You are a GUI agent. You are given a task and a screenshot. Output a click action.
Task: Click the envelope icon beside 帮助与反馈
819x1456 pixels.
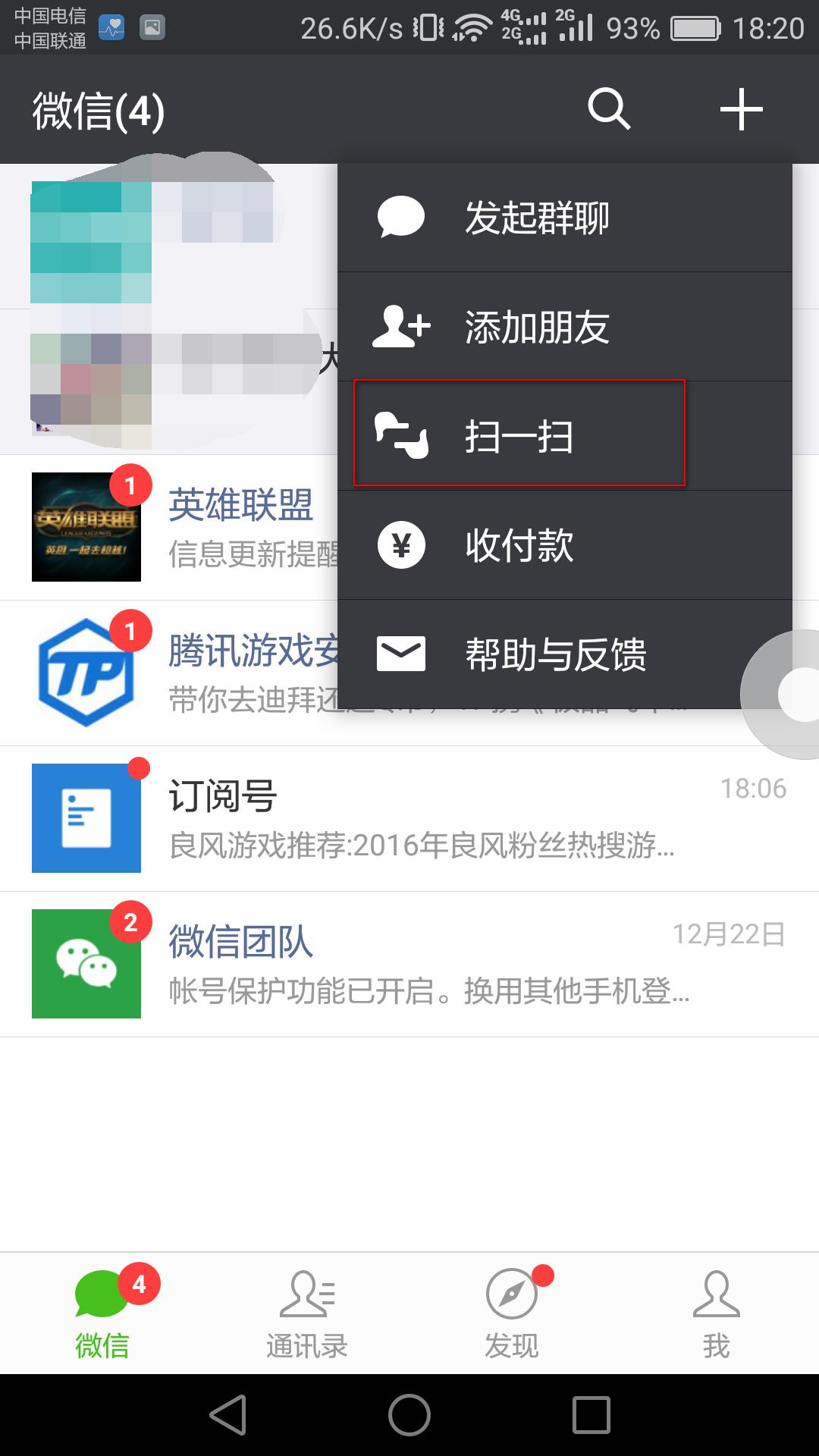click(x=402, y=653)
